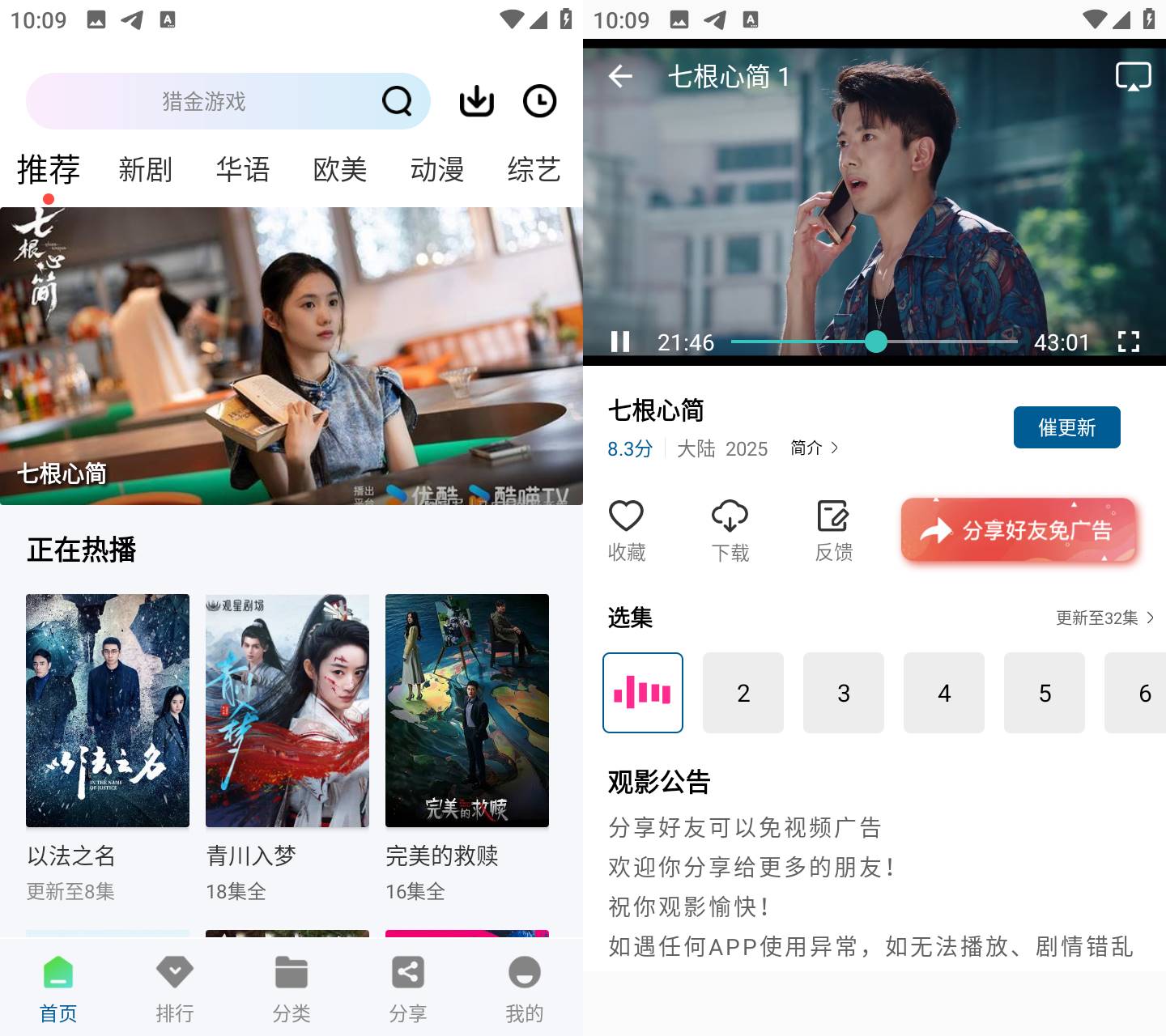The height and width of the screenshot is (1036, 1166).
Task: Switch to the 动漫 tab
Action: [436, 170]
